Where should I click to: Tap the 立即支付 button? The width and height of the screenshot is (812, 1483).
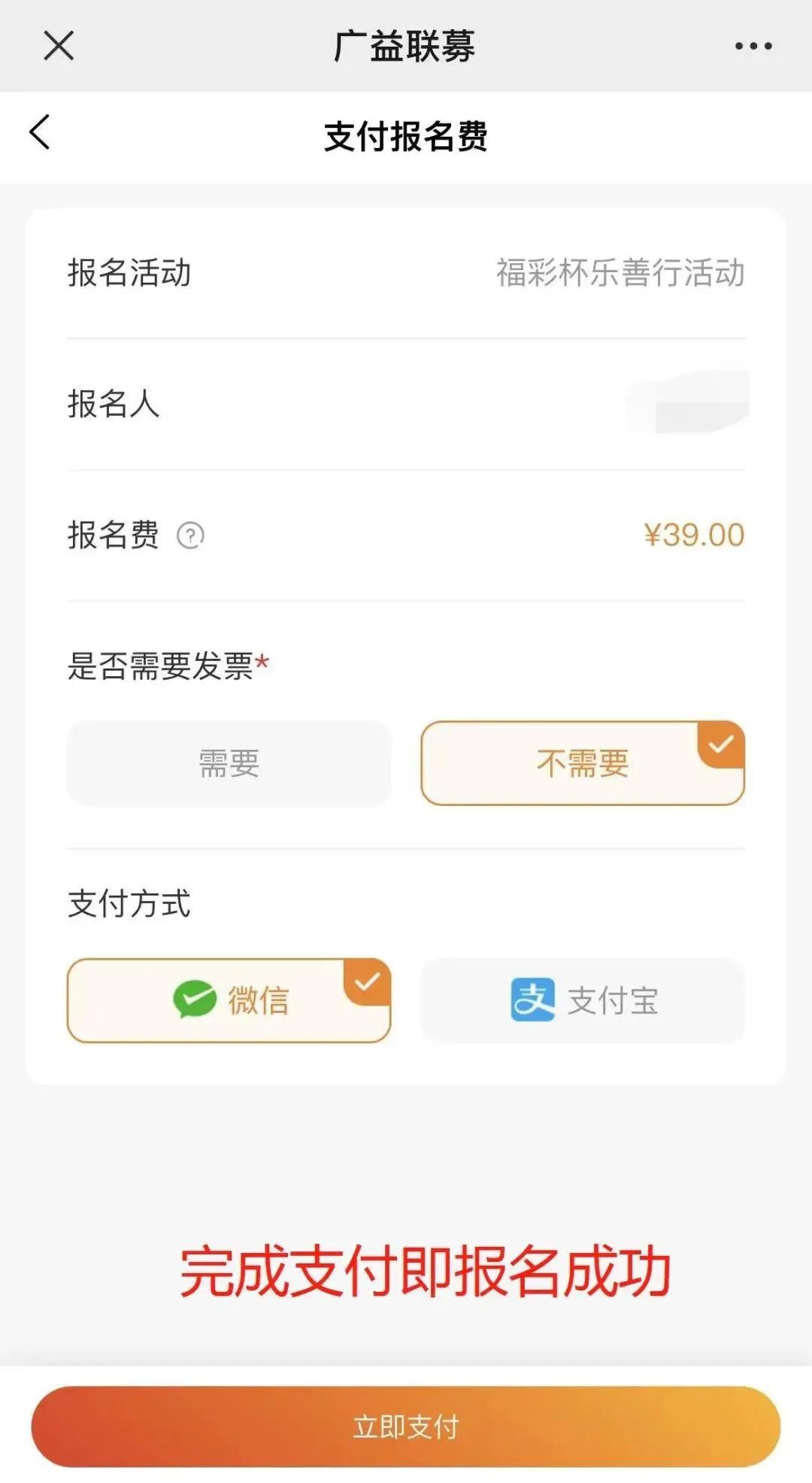(x=406, y=1427)
